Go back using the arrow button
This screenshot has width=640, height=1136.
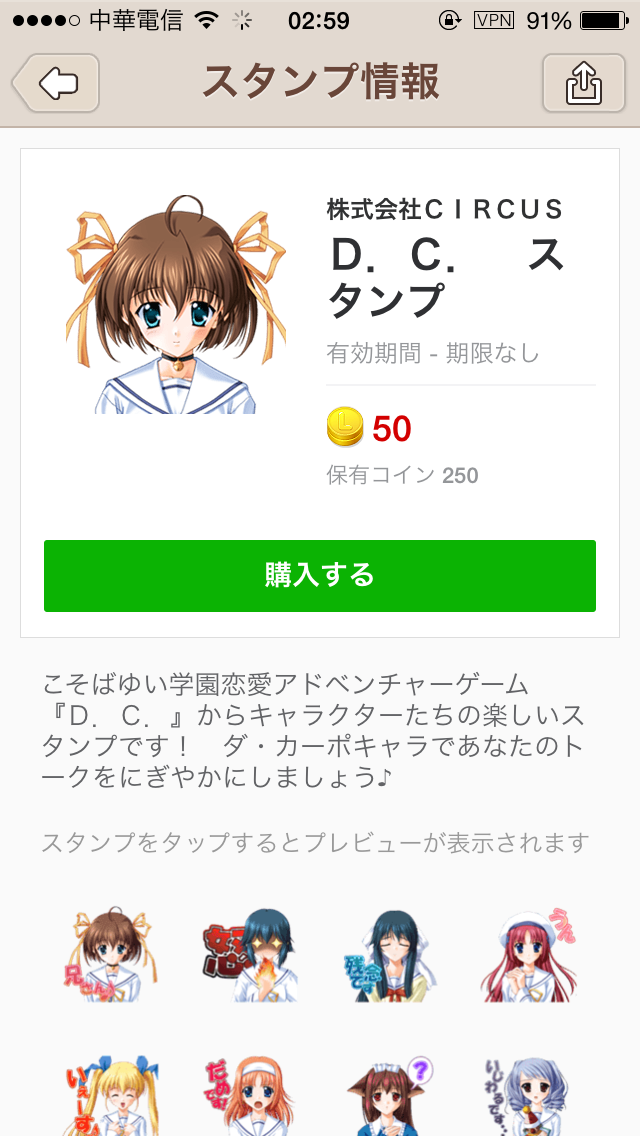coord(57,83)
